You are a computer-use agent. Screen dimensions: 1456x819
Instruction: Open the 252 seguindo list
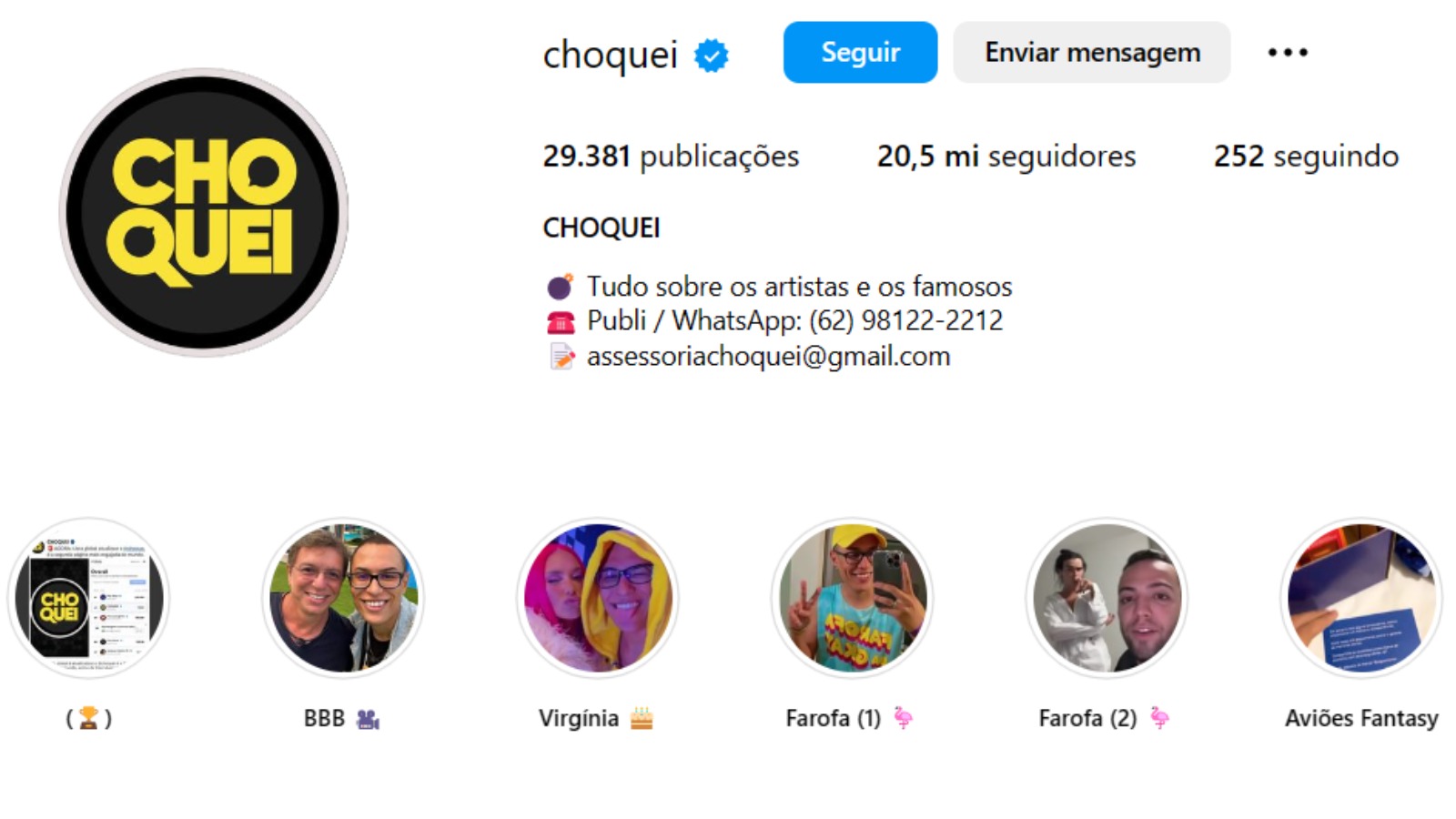1305,157
